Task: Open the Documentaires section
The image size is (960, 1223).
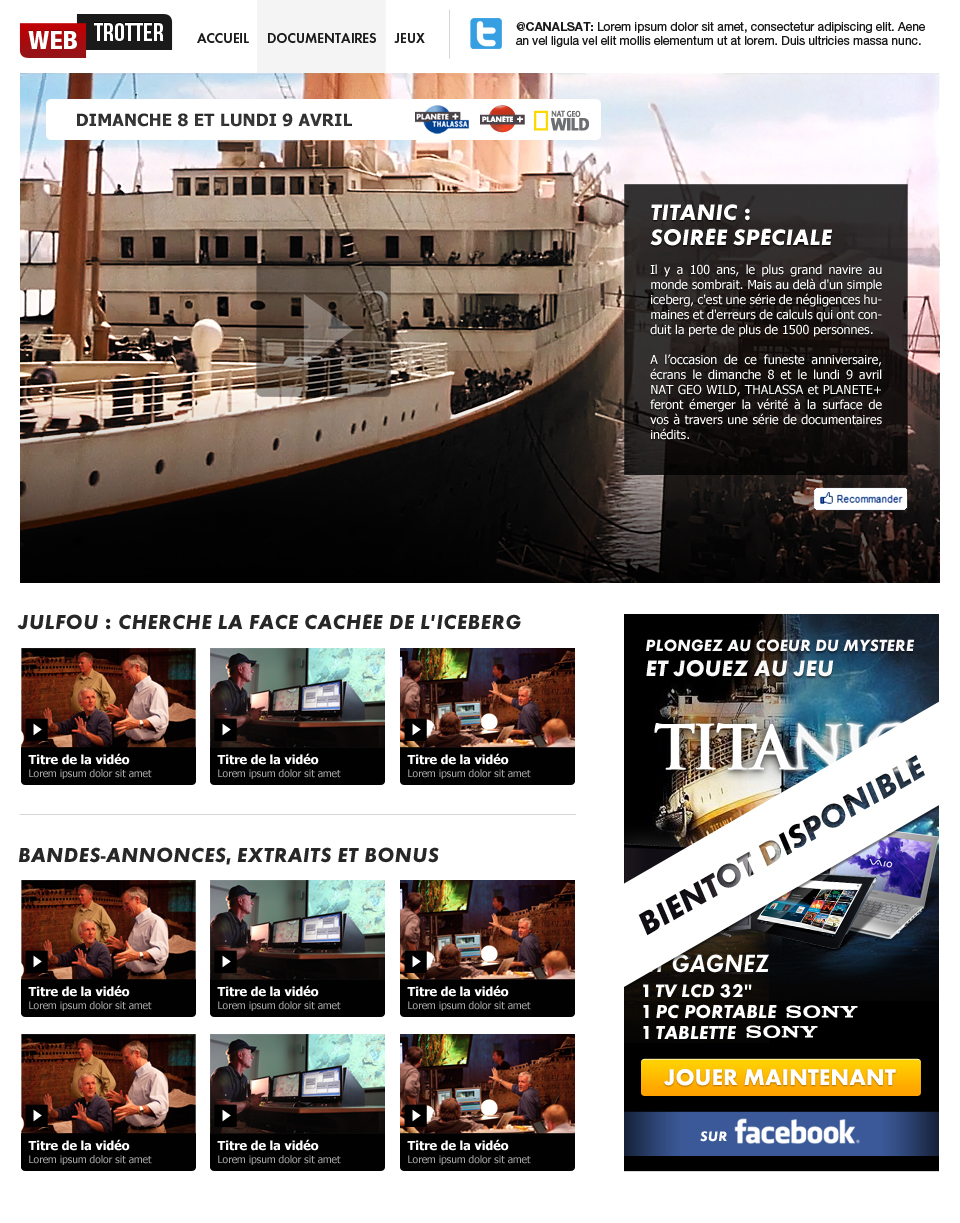Action: (x=321, y=38)
